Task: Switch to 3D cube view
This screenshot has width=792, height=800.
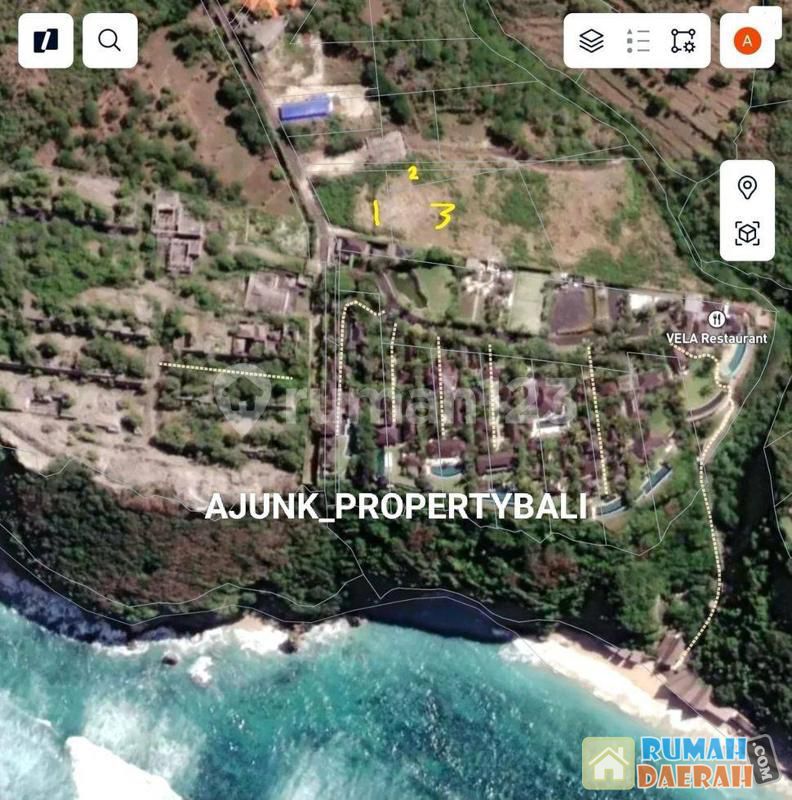Action: click(x=747, y=234)
